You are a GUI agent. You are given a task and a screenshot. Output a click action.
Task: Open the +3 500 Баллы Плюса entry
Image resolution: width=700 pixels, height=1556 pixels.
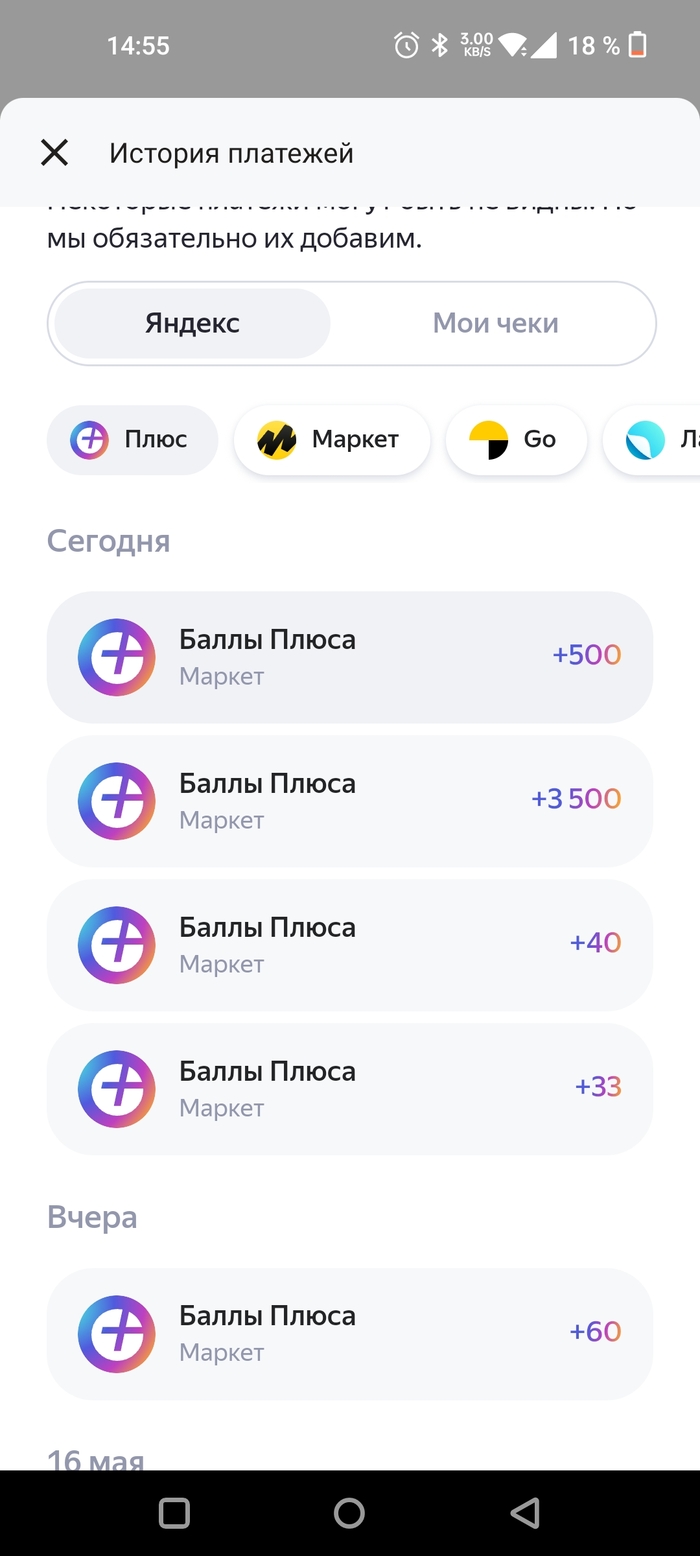[350, 801]
